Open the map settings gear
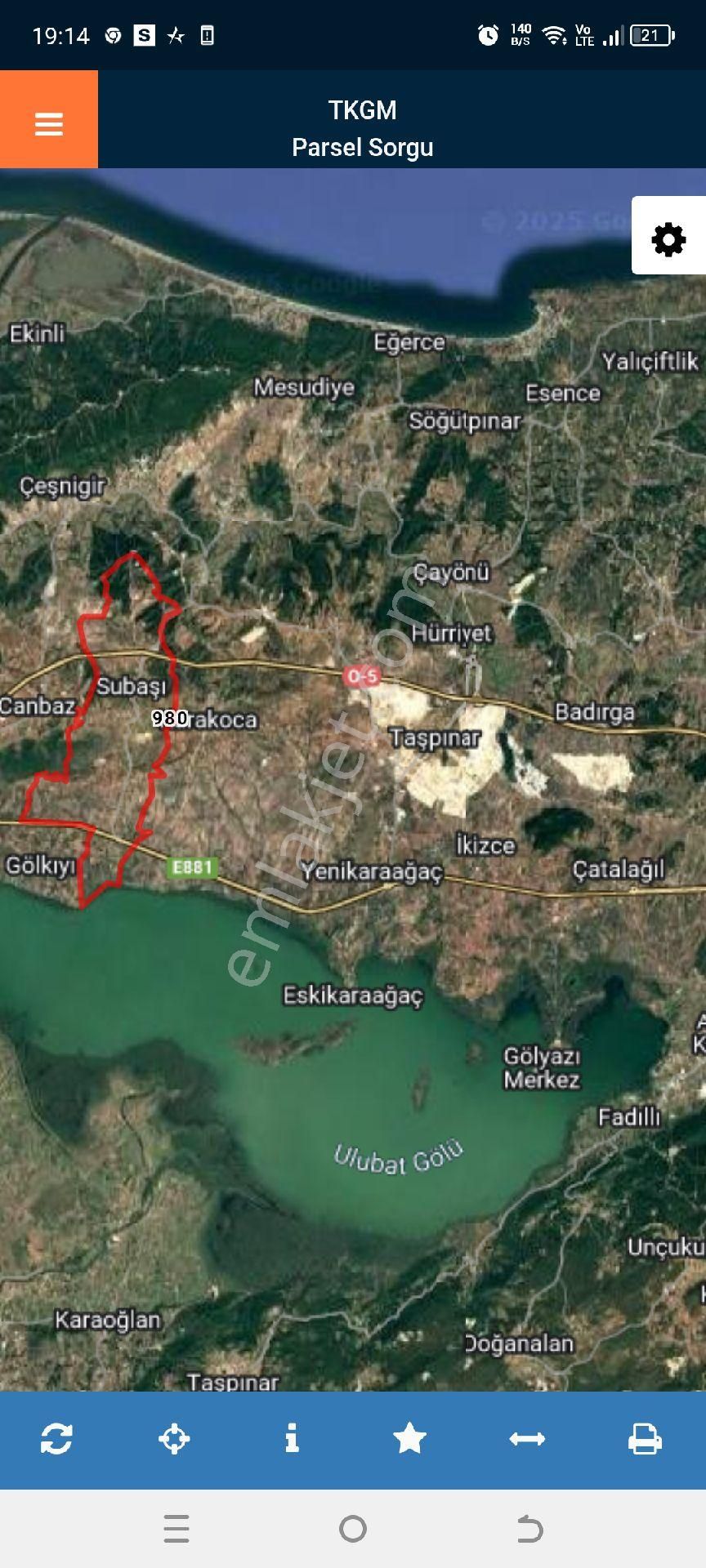 (x=668, y=240)
